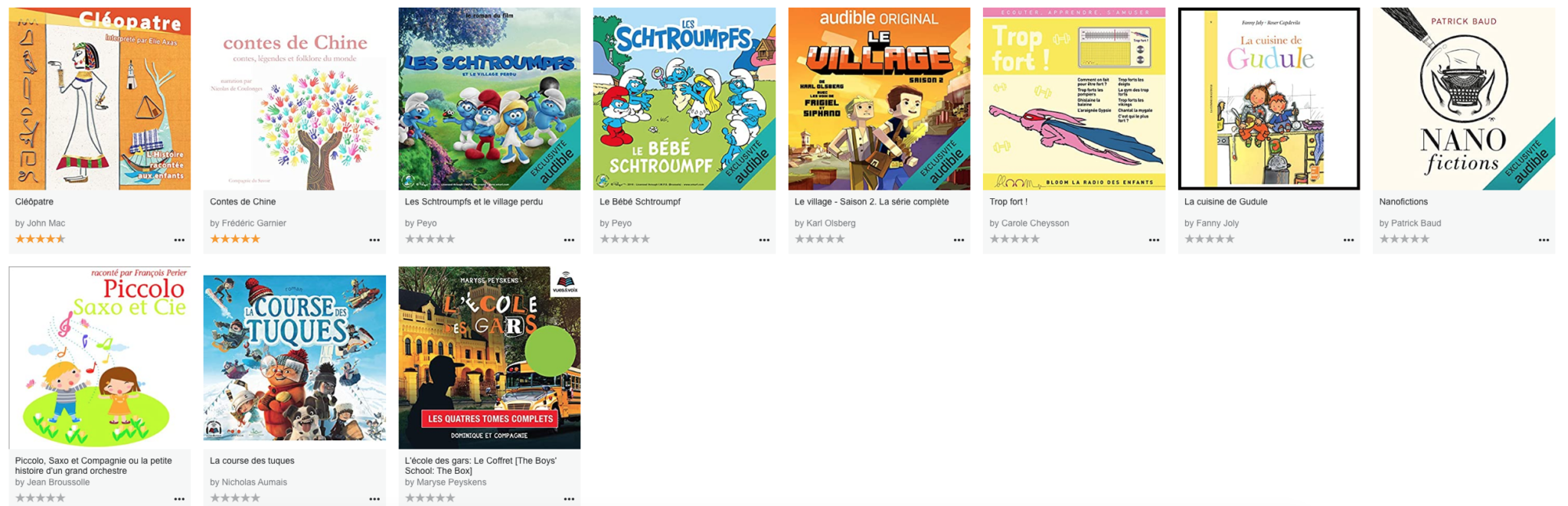This screenshot has height=506, width=1568.
Task: Open the Cléopatre audiobook cover
Action: (100, 99)
